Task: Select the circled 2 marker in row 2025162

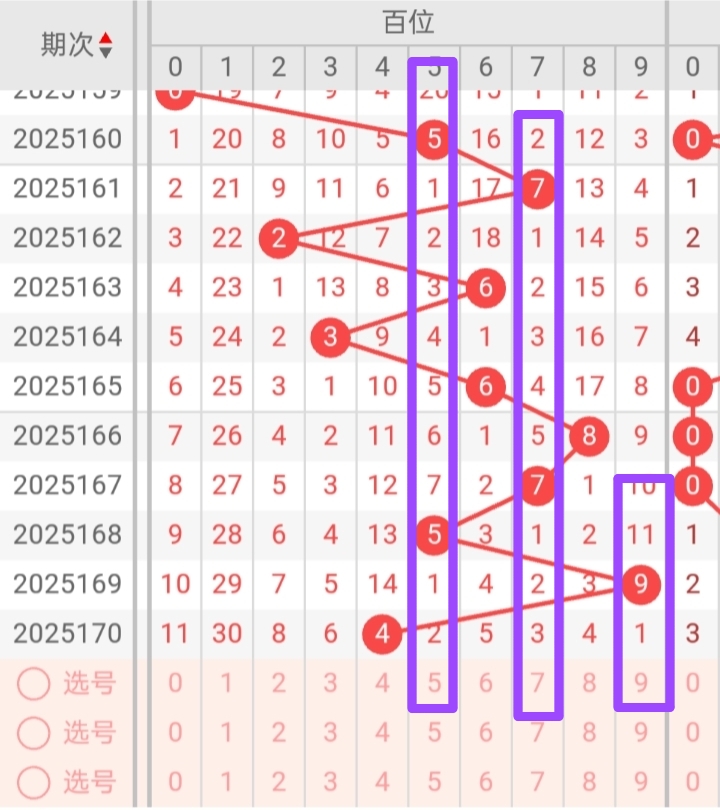Action: click(278, 238)
